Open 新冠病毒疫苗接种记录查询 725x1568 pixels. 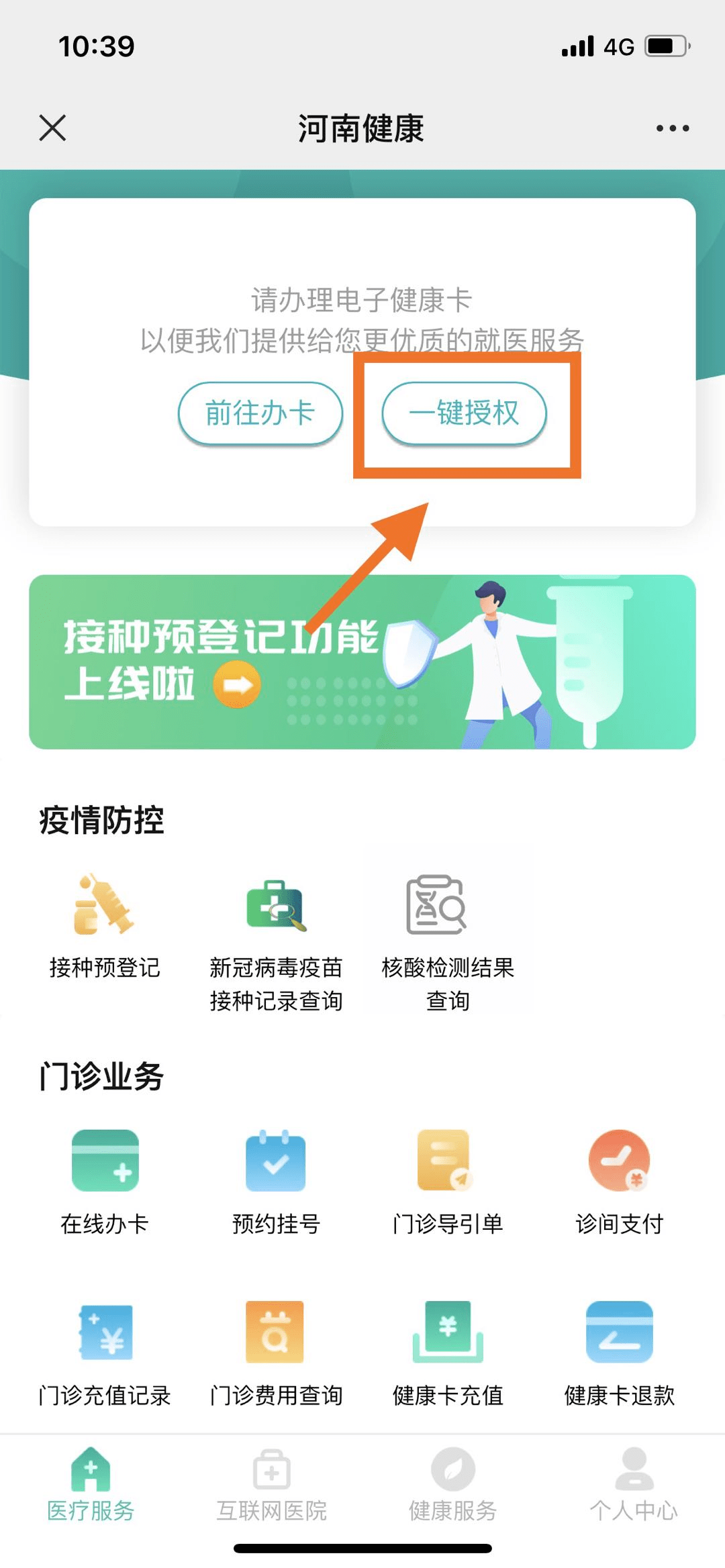pos(276,939)
